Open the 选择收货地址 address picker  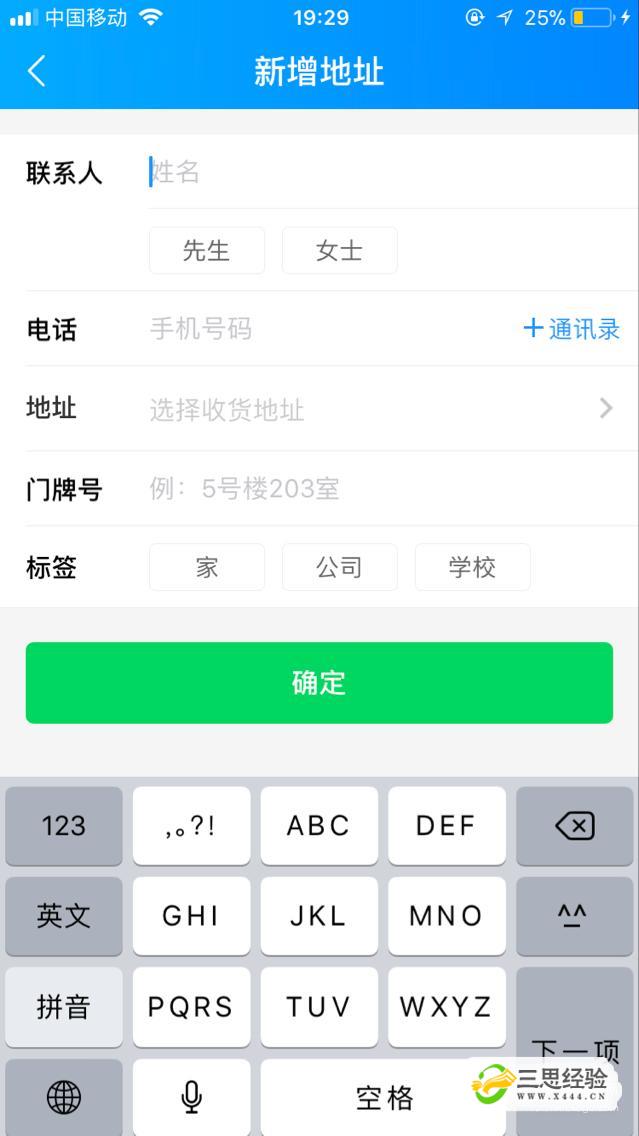pos(380,409)
